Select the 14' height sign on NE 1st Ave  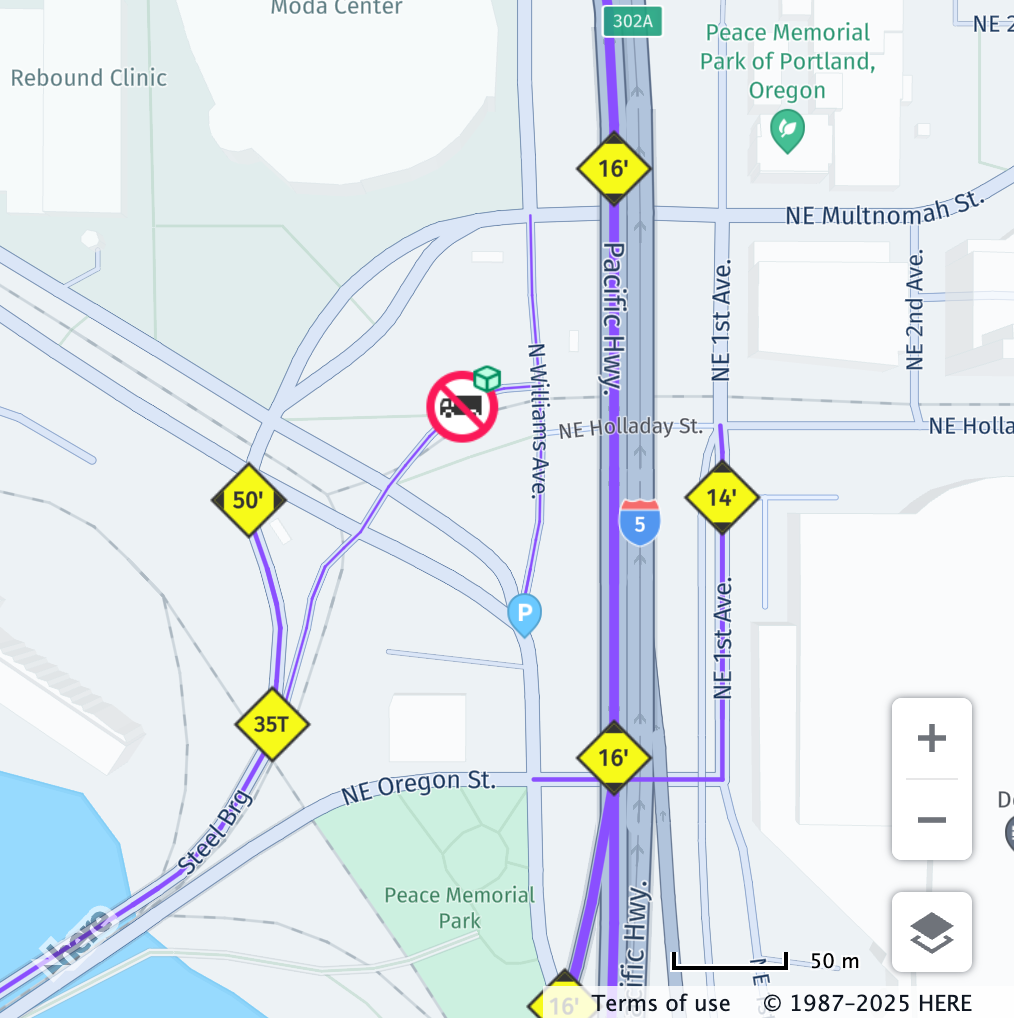point(721,496)
